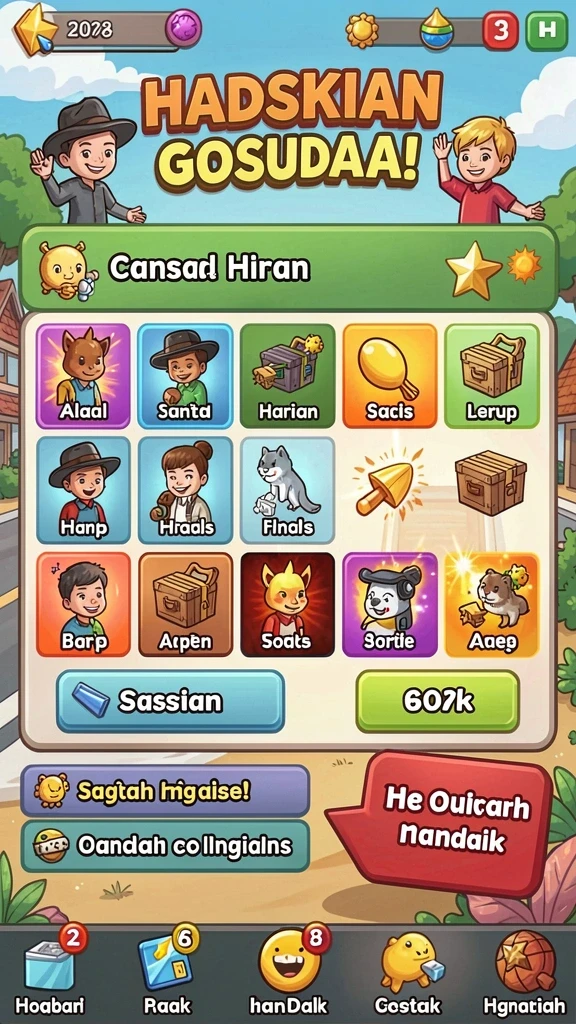Select the Santa character card
The width and height of the screenshot is (576, 1024).
pos(185,376)
